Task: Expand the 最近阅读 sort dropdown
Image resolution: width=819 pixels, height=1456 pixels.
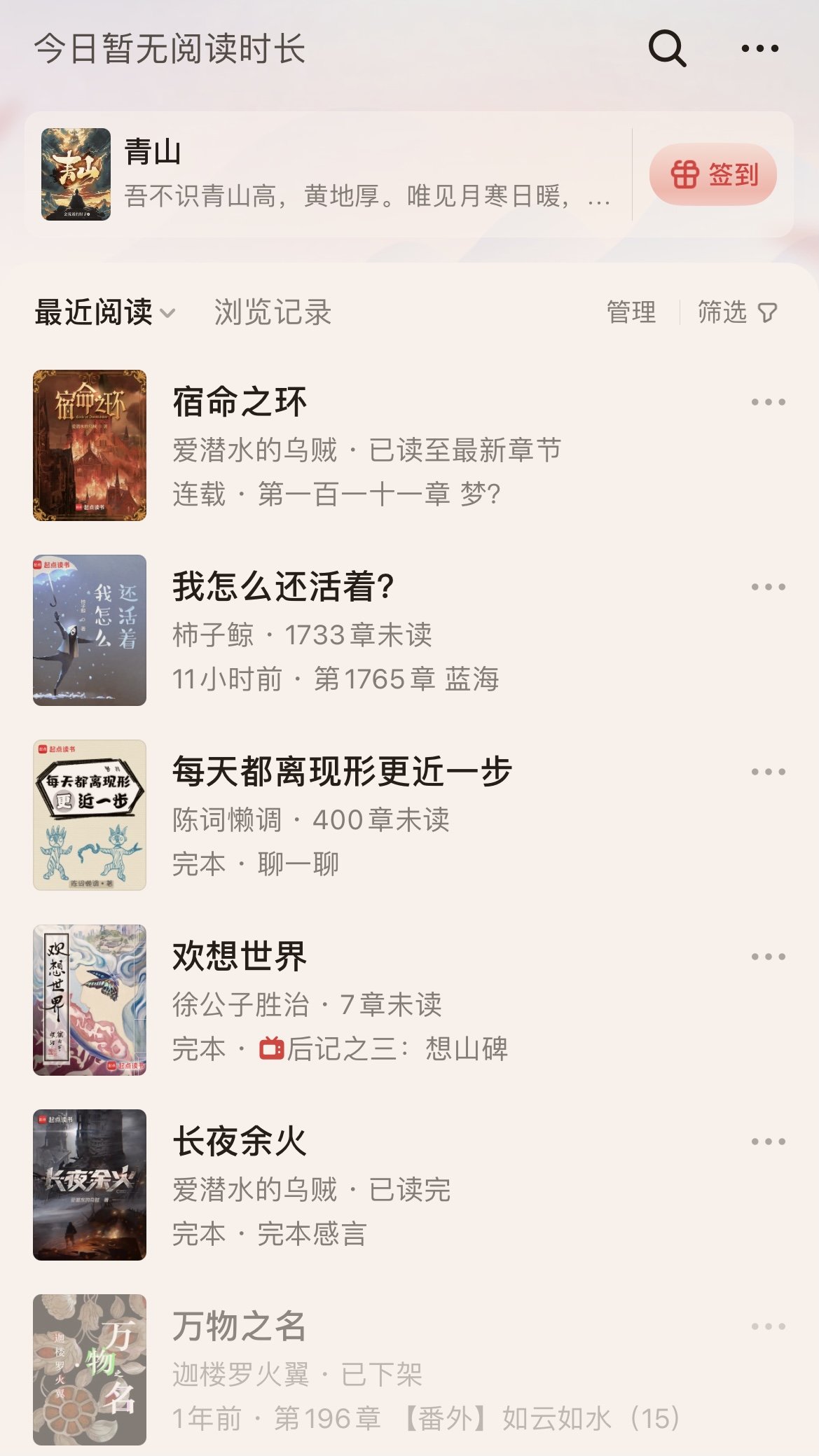Action: click(105, 312)
